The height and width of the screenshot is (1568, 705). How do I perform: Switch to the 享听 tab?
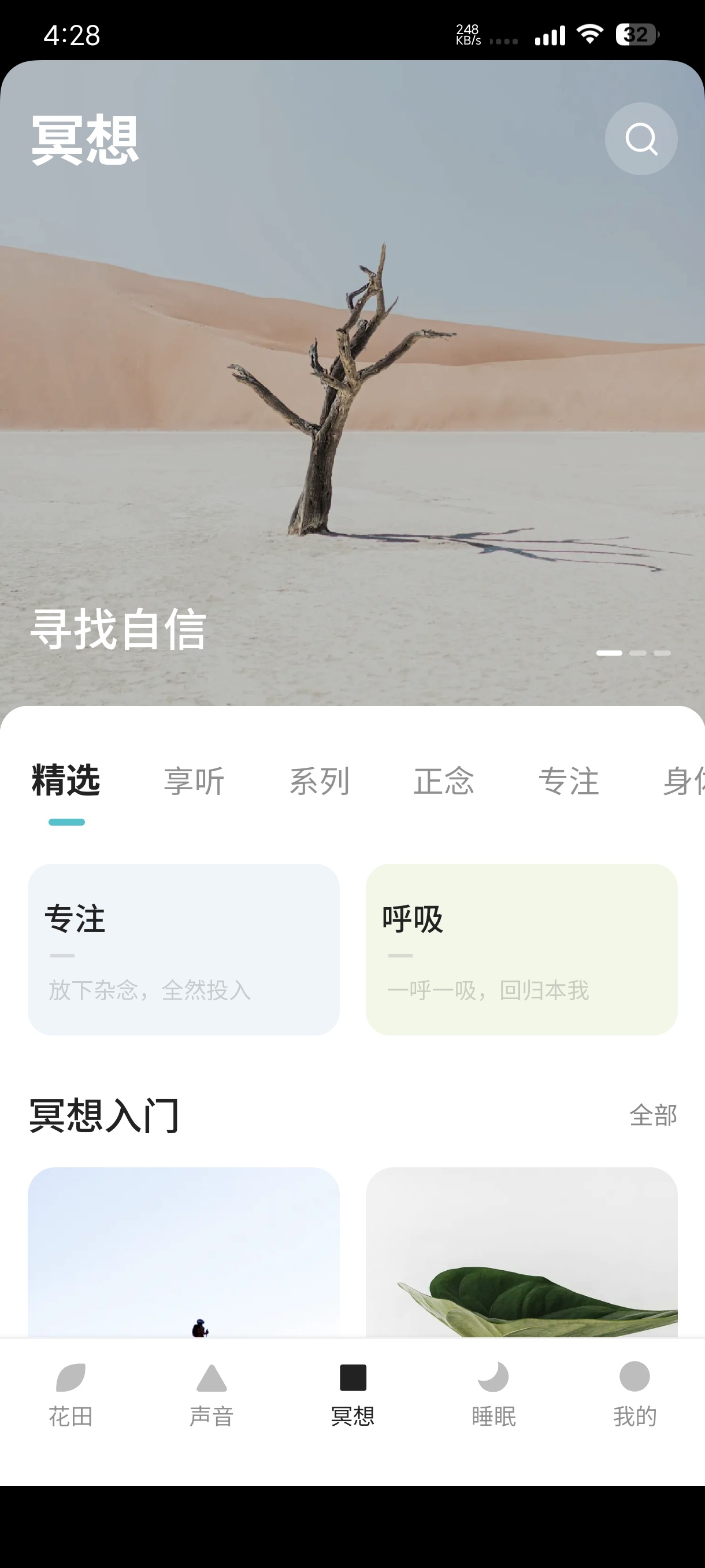click(195, 783)
